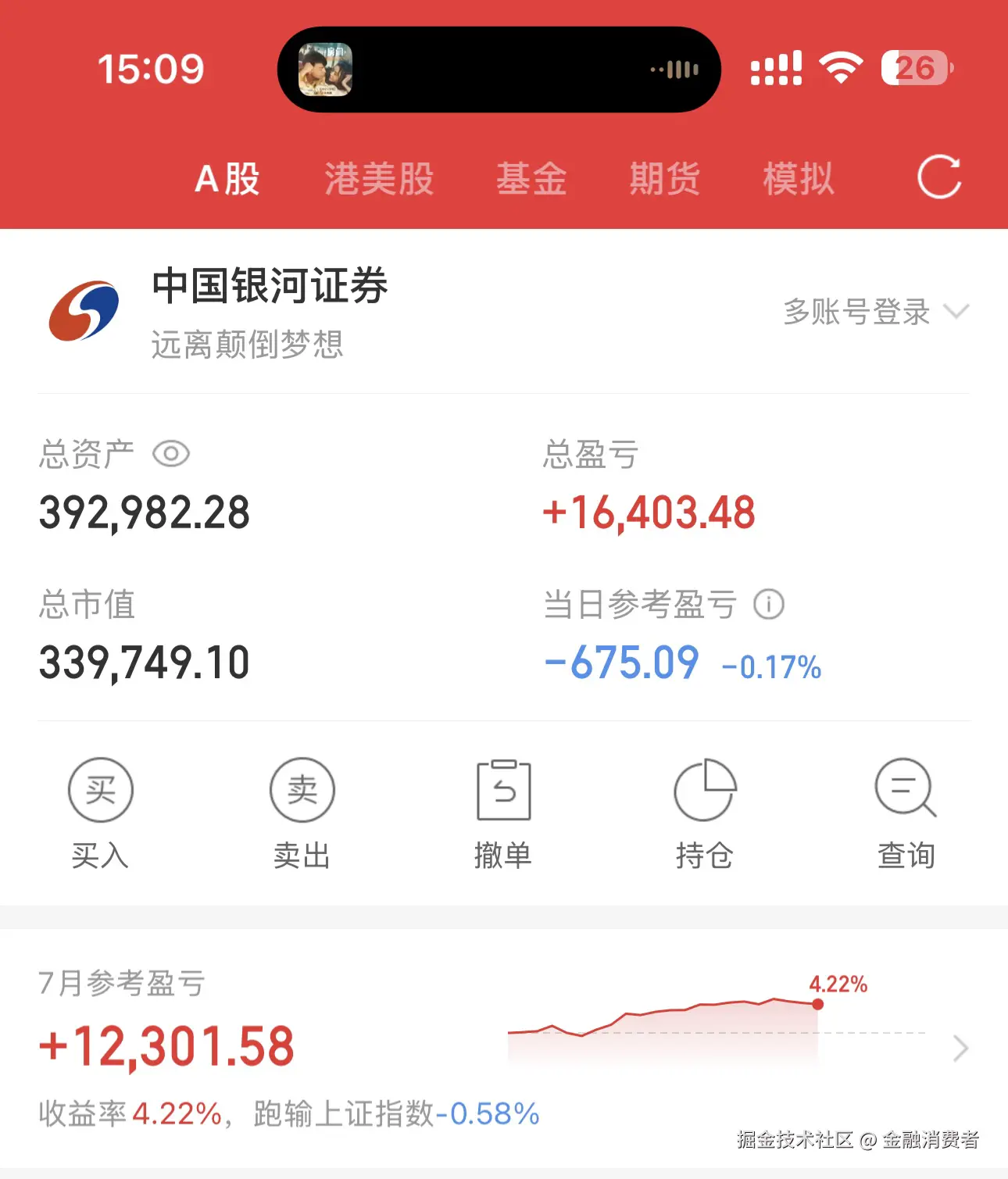Open the 持仓 (Positions) pie chart icon
1008x1179 pixels.
(x=704, y=790)
